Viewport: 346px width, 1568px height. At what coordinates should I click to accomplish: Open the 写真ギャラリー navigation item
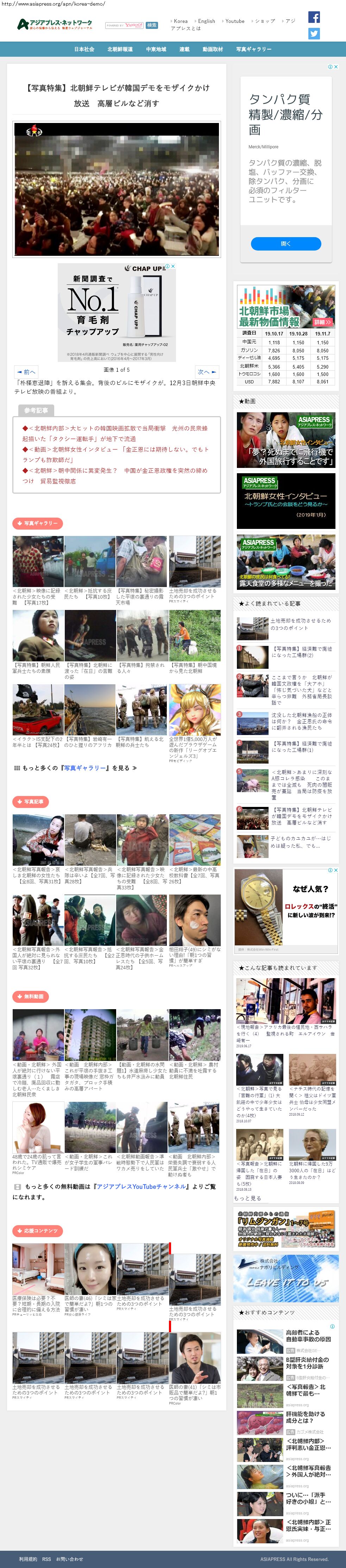253,49
